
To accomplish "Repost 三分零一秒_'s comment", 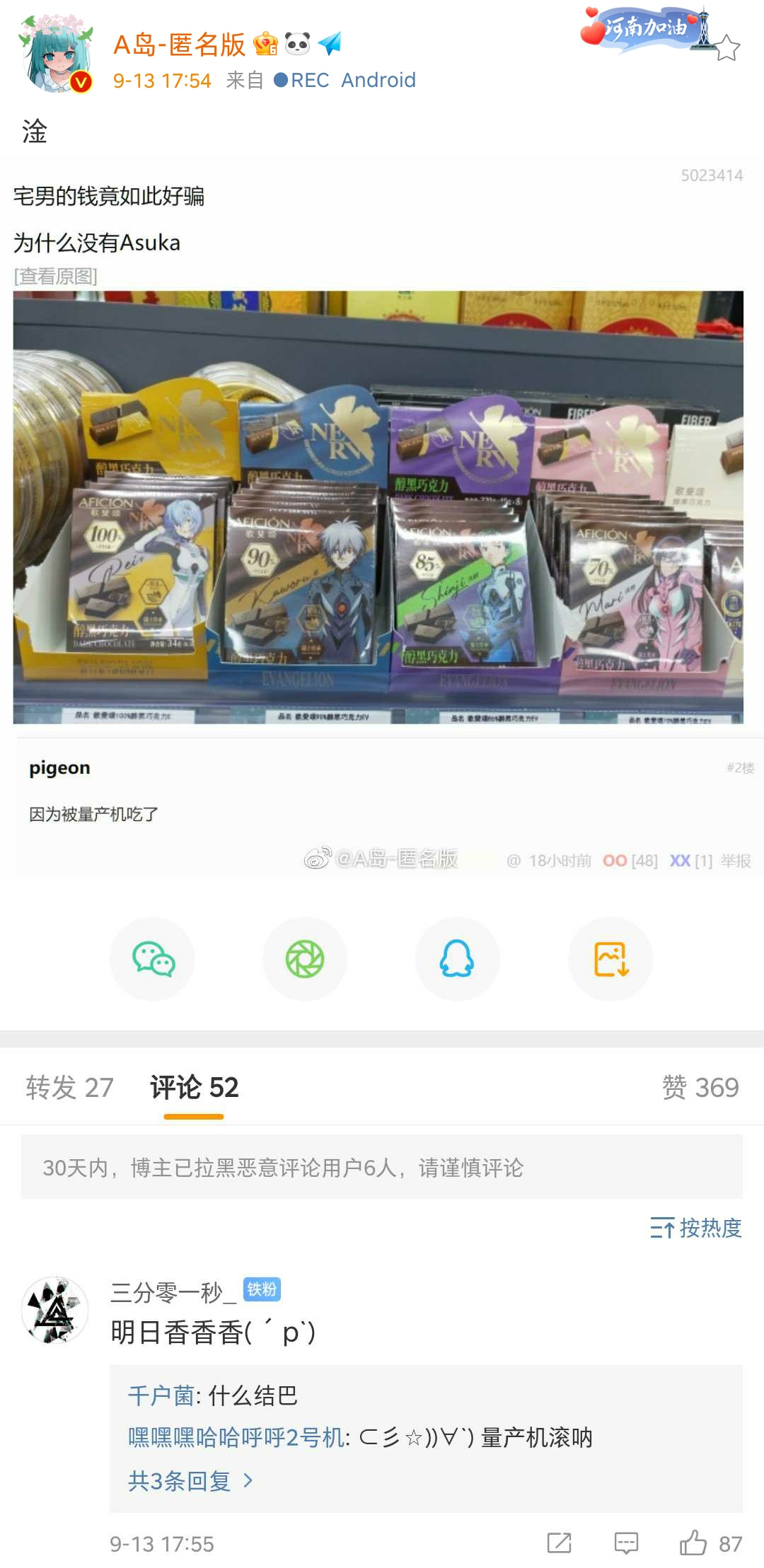I will click(559, 1543).
